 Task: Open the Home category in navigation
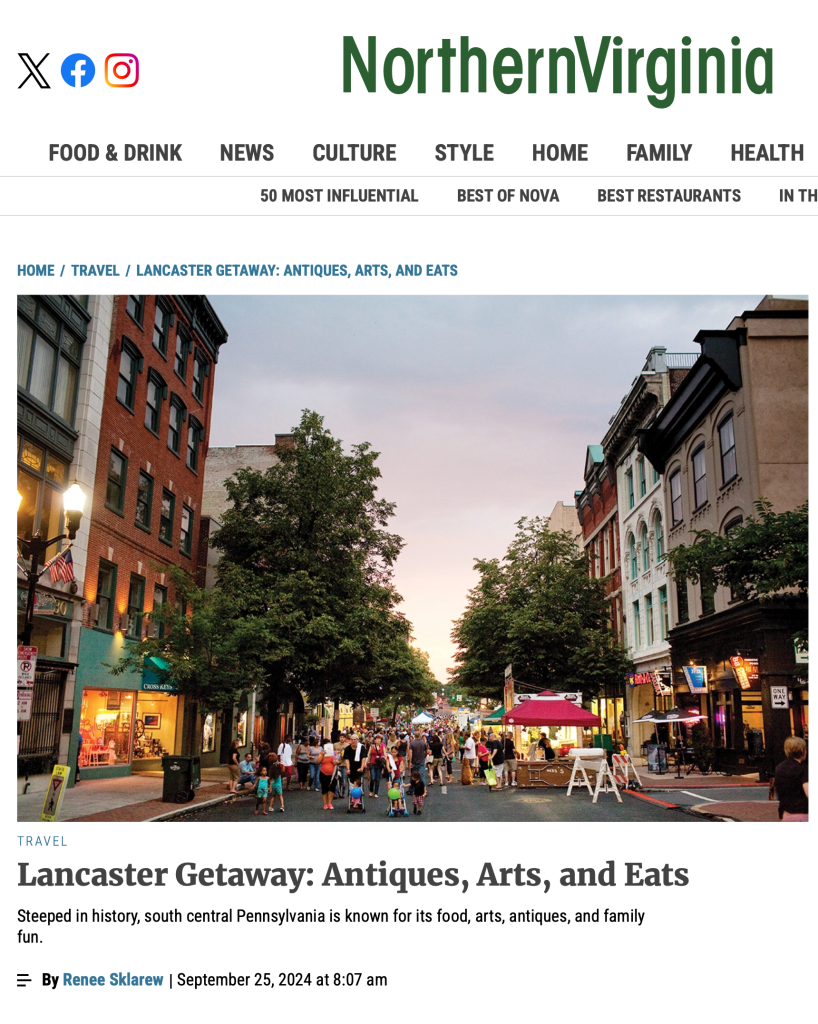[560, 153]
